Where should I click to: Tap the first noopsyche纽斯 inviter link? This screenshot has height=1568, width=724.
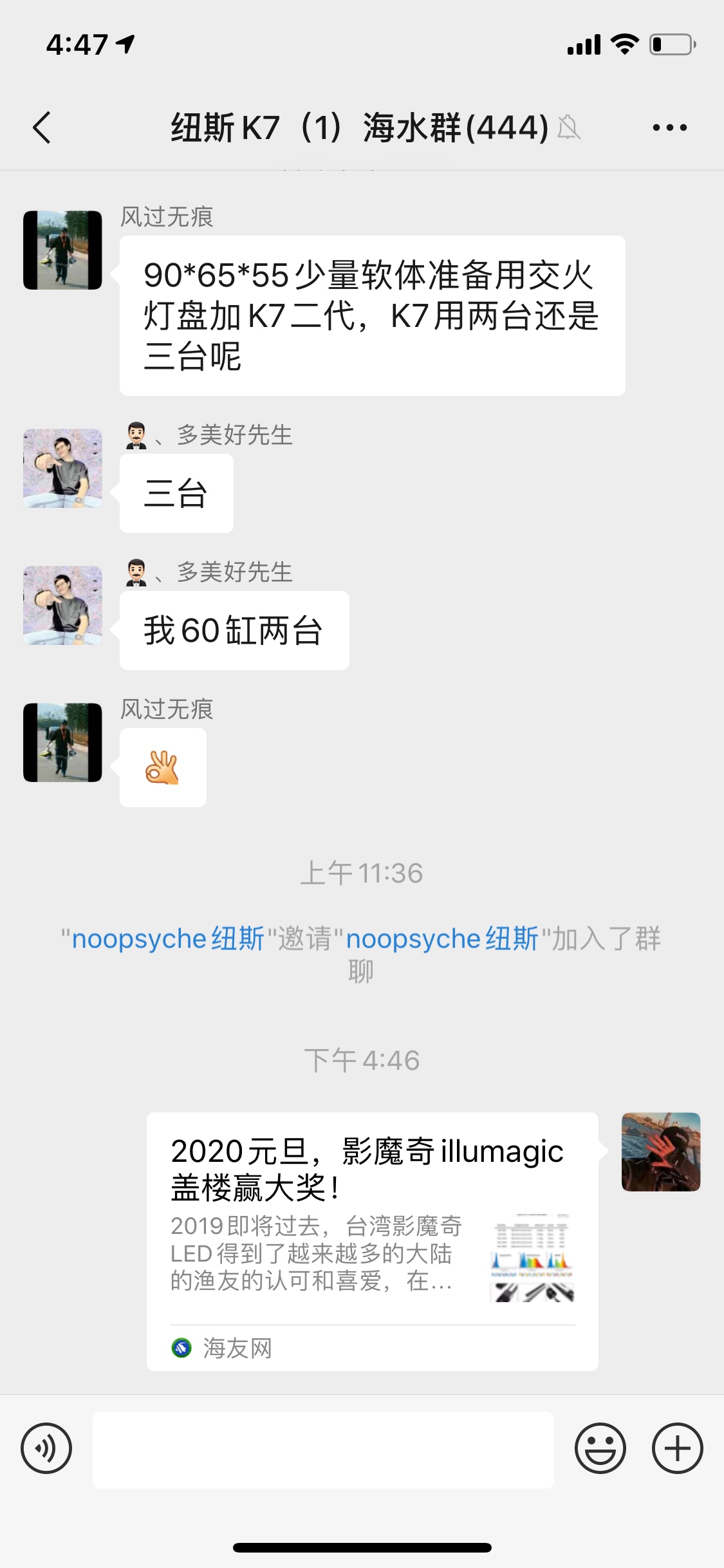pos(169,938)
